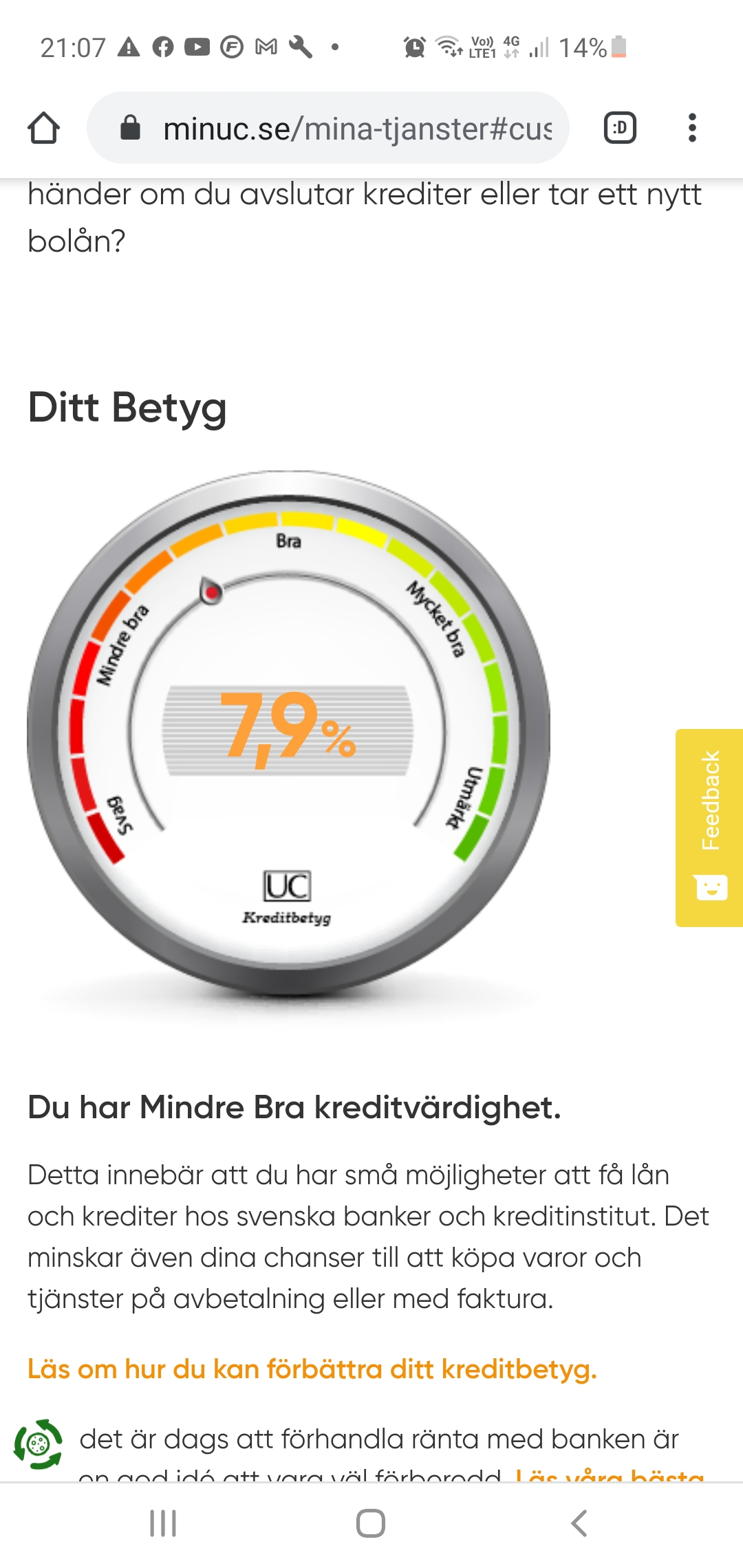Open the tab switcher

click(620, 128)
